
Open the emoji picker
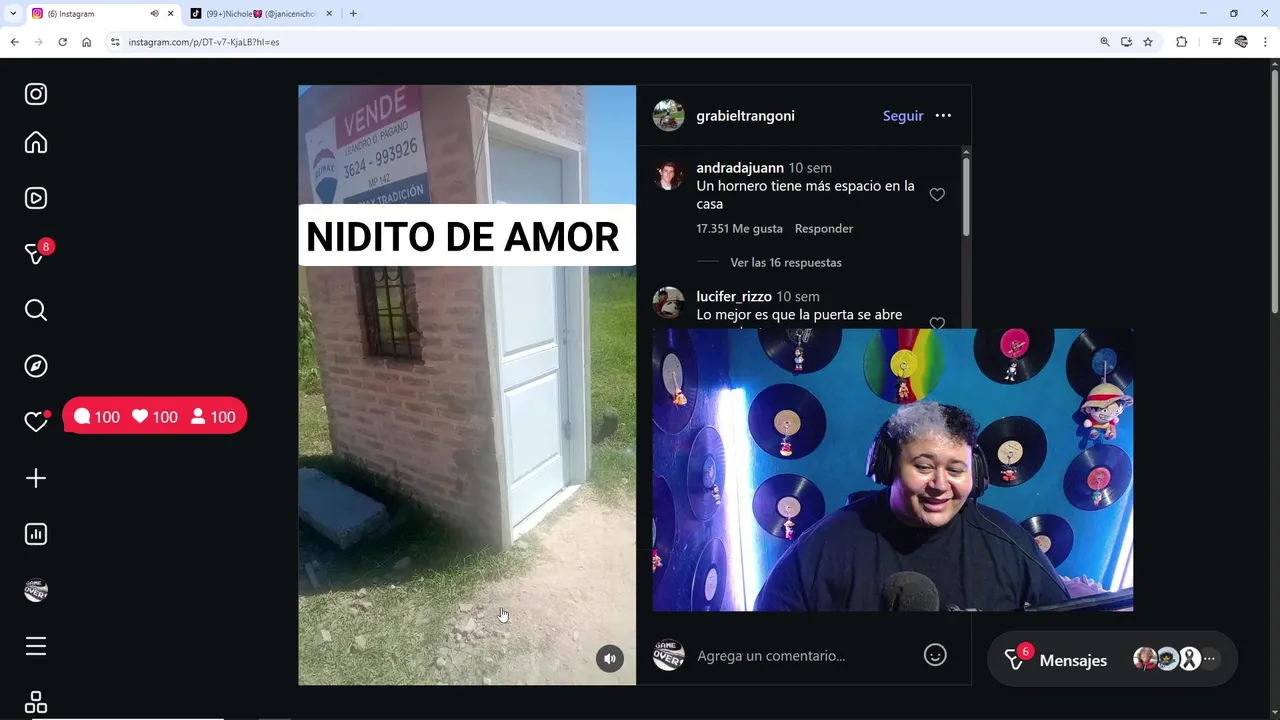pos(935,655)
